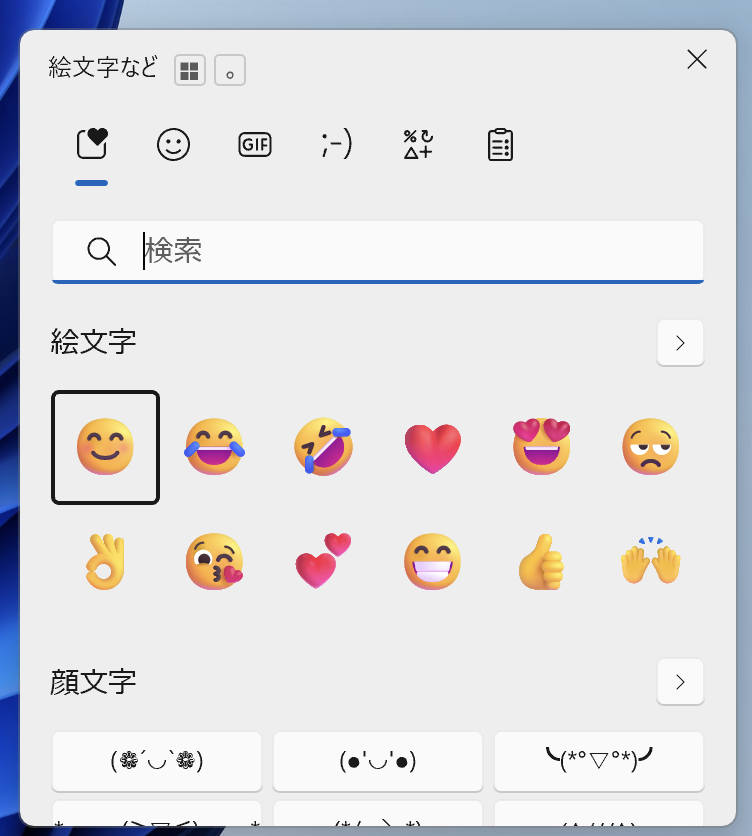Choose the OK hand emoji
The image size is (752, 836).
pos(105,561)
